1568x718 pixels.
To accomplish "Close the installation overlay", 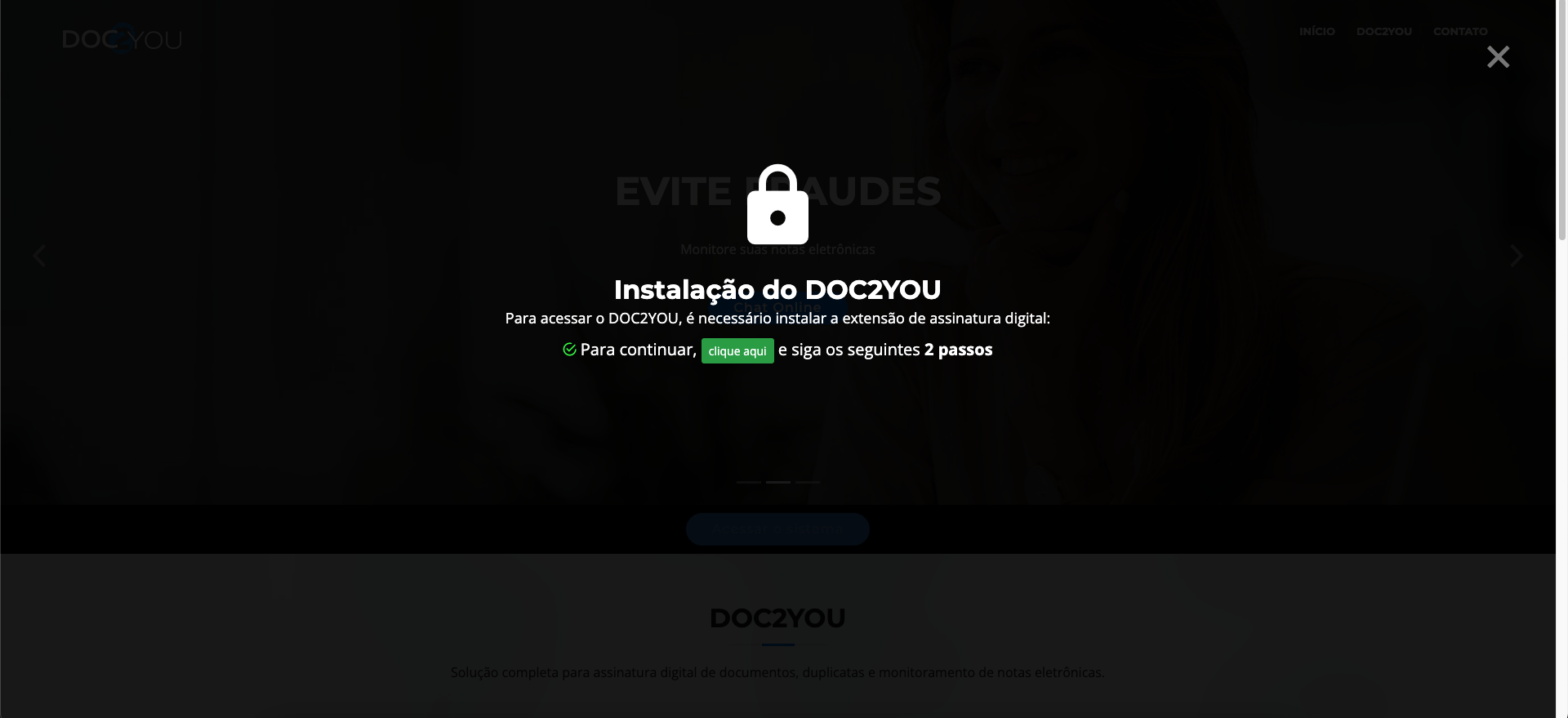I will click(1498, 56).
